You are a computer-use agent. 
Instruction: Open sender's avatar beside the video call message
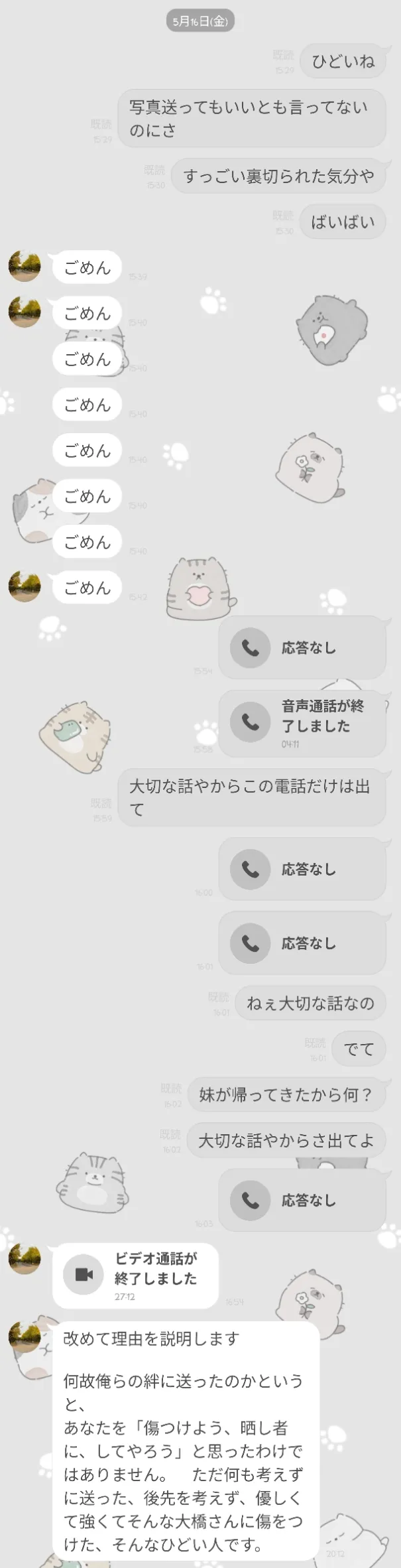(25, 1258)
